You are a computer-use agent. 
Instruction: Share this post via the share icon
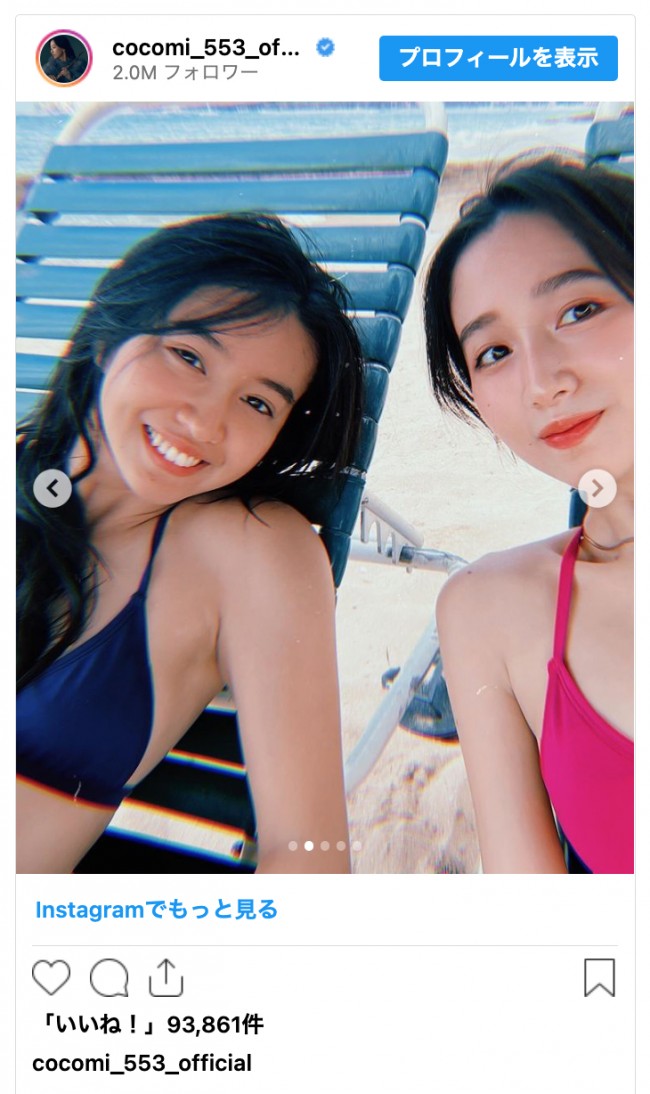point(166,977)
